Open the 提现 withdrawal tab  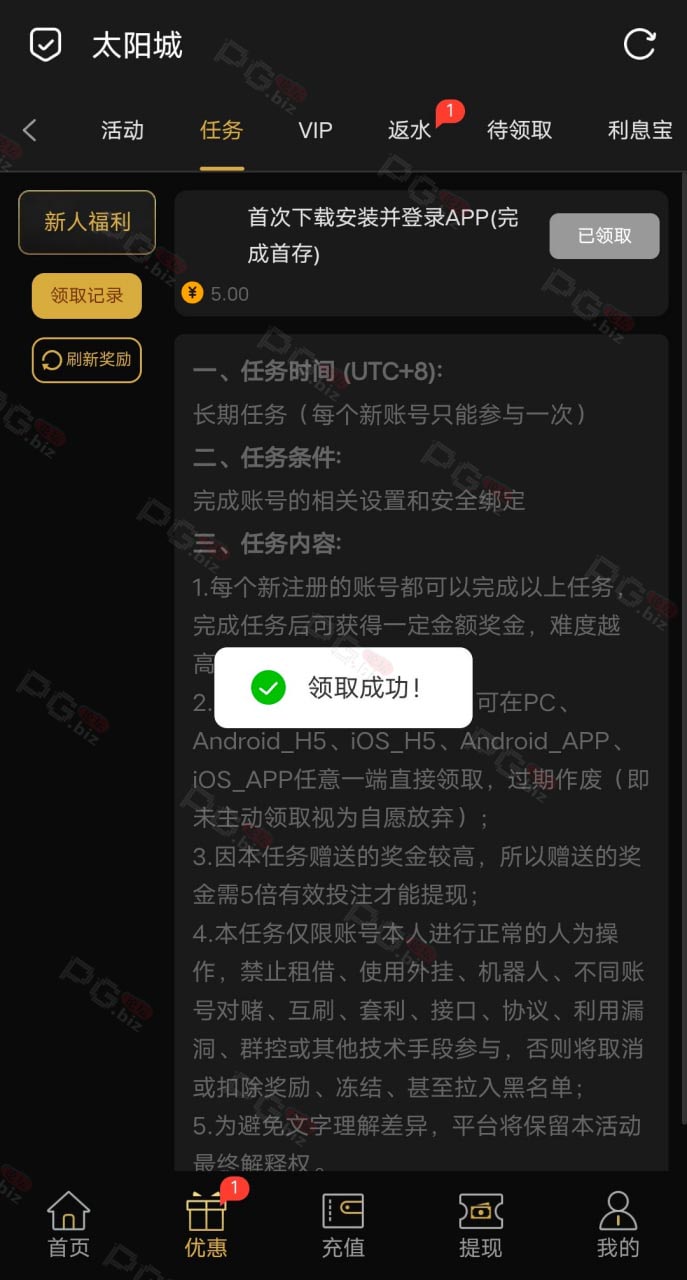(x=480, y=1224)
